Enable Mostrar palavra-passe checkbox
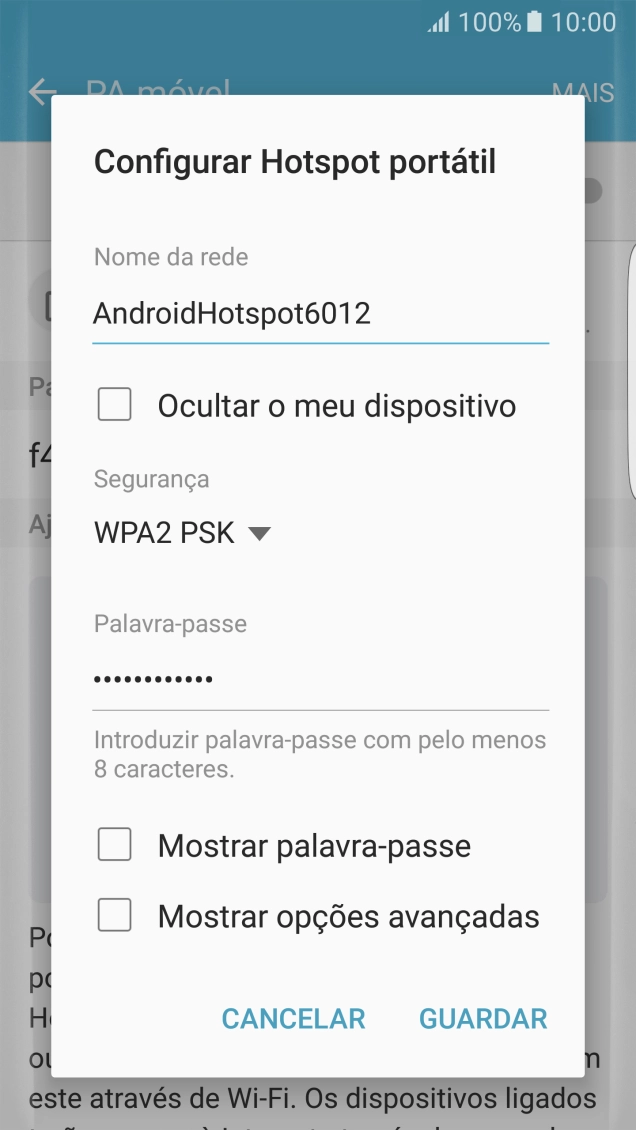 coord(115,846)
